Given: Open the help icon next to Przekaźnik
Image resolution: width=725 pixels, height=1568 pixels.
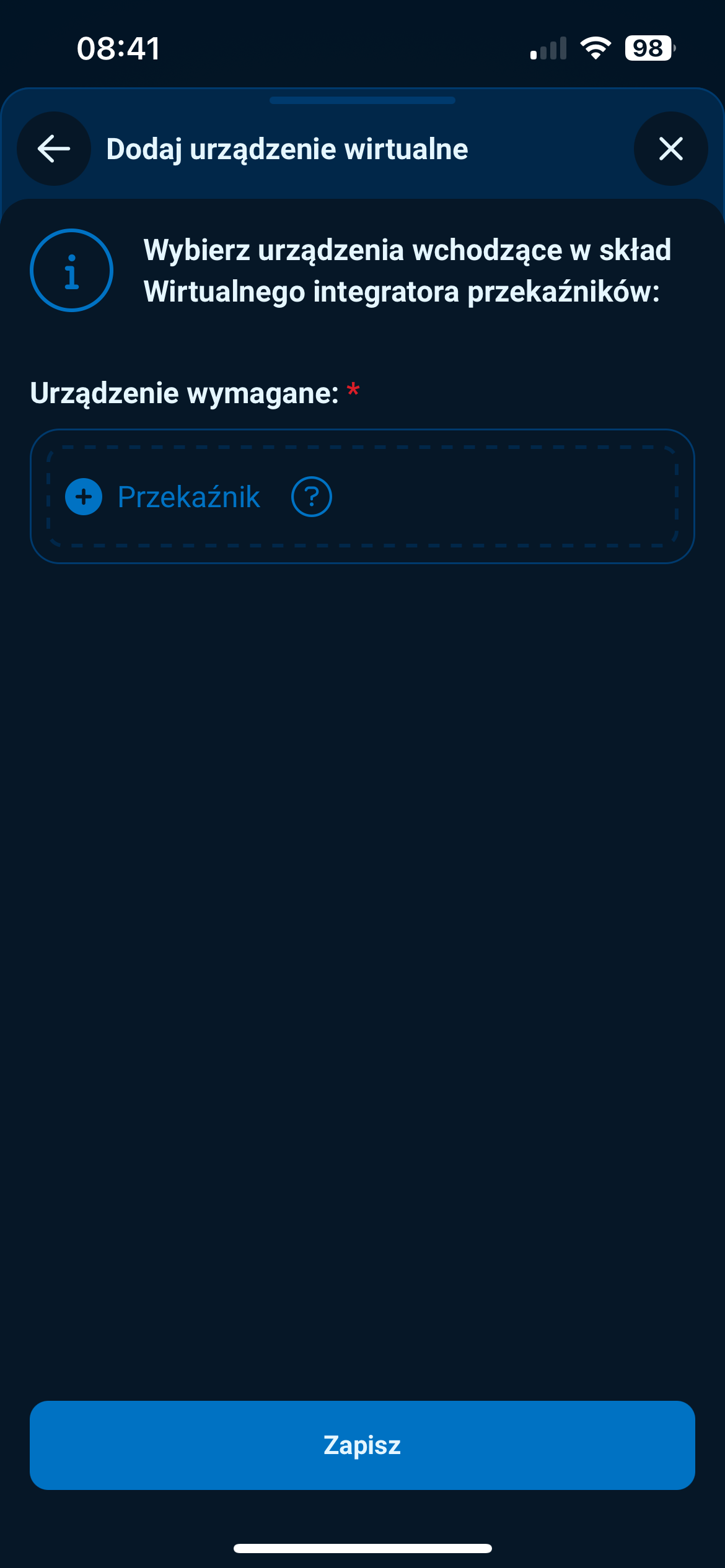Looking at the screenshot, I should point(311,497).
